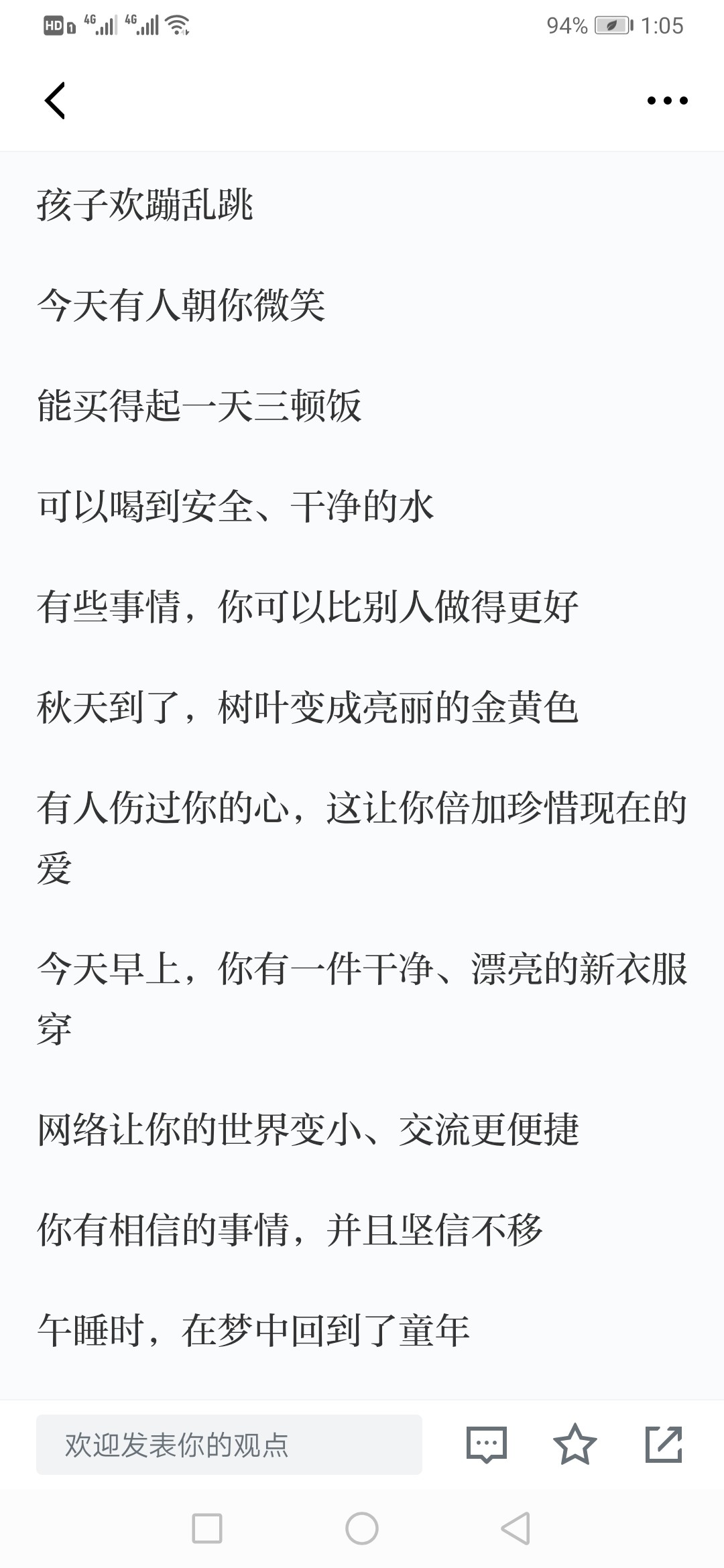The width and height of the screenshot is (724, 1568).
Task: Tap the comment field 欢迎发表你的观点
Action: pyautogui.click(x=229, y=1444)
